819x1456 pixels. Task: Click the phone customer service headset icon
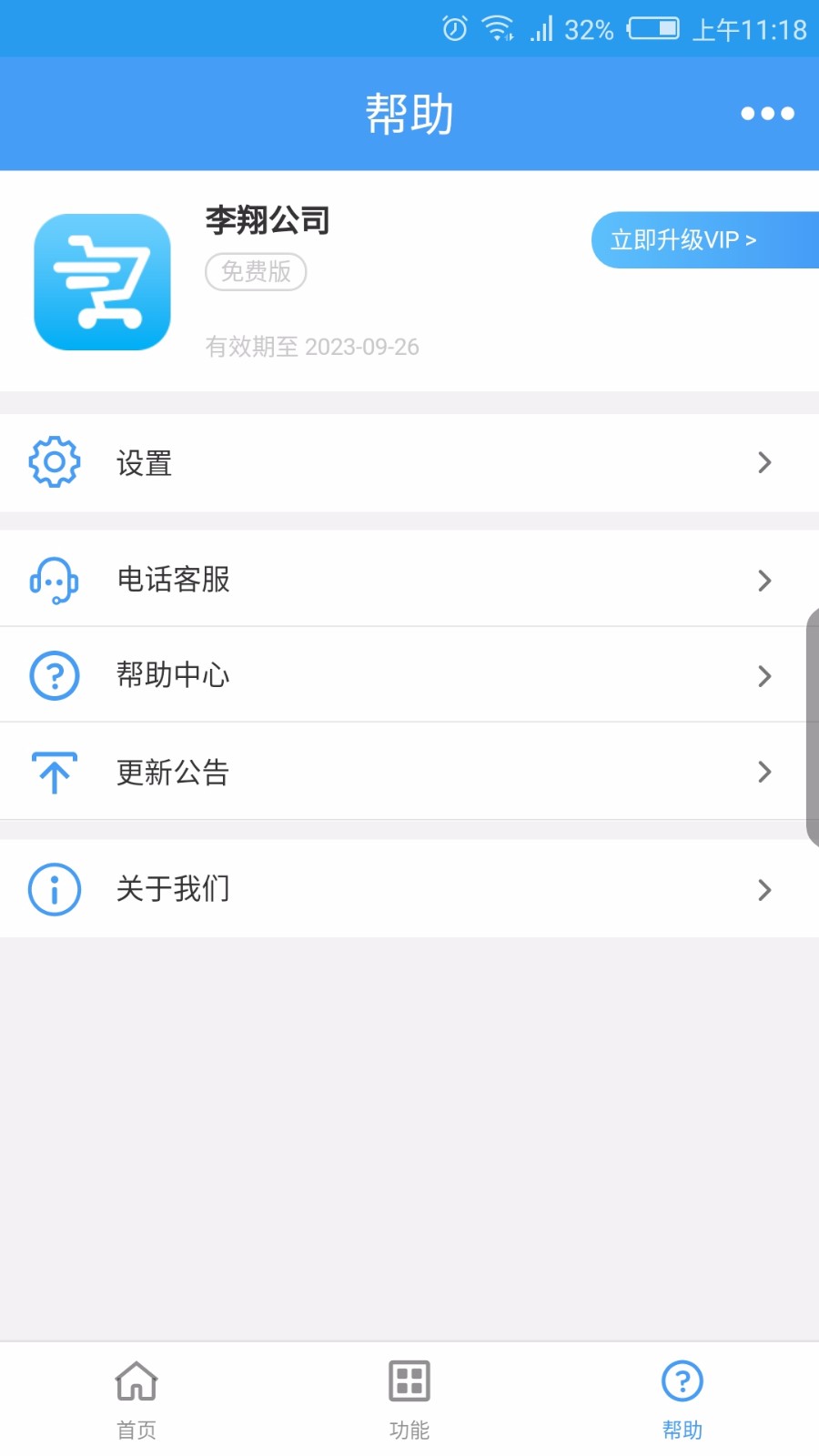pyautogui.click(x=54, y=580)
